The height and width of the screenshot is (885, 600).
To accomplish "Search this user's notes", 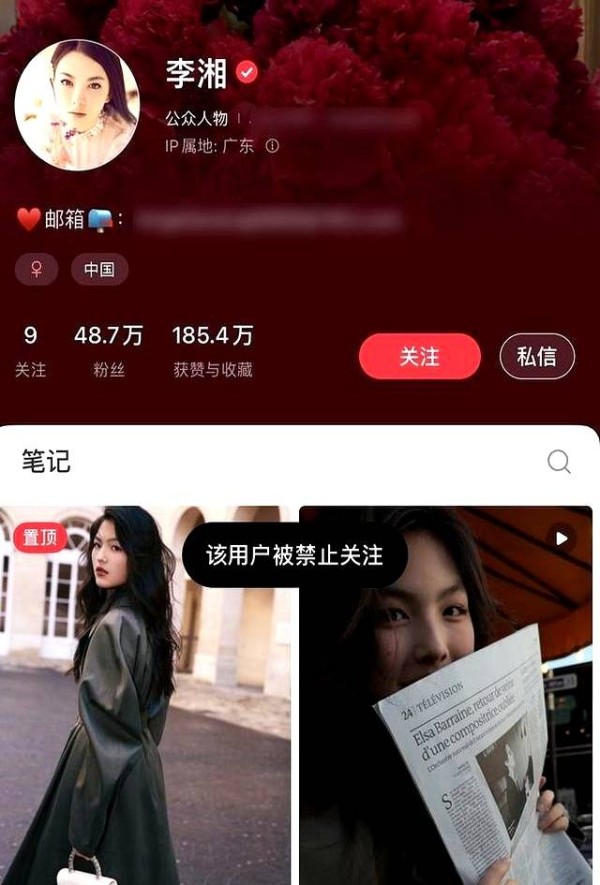I will (x=559, y=461).
